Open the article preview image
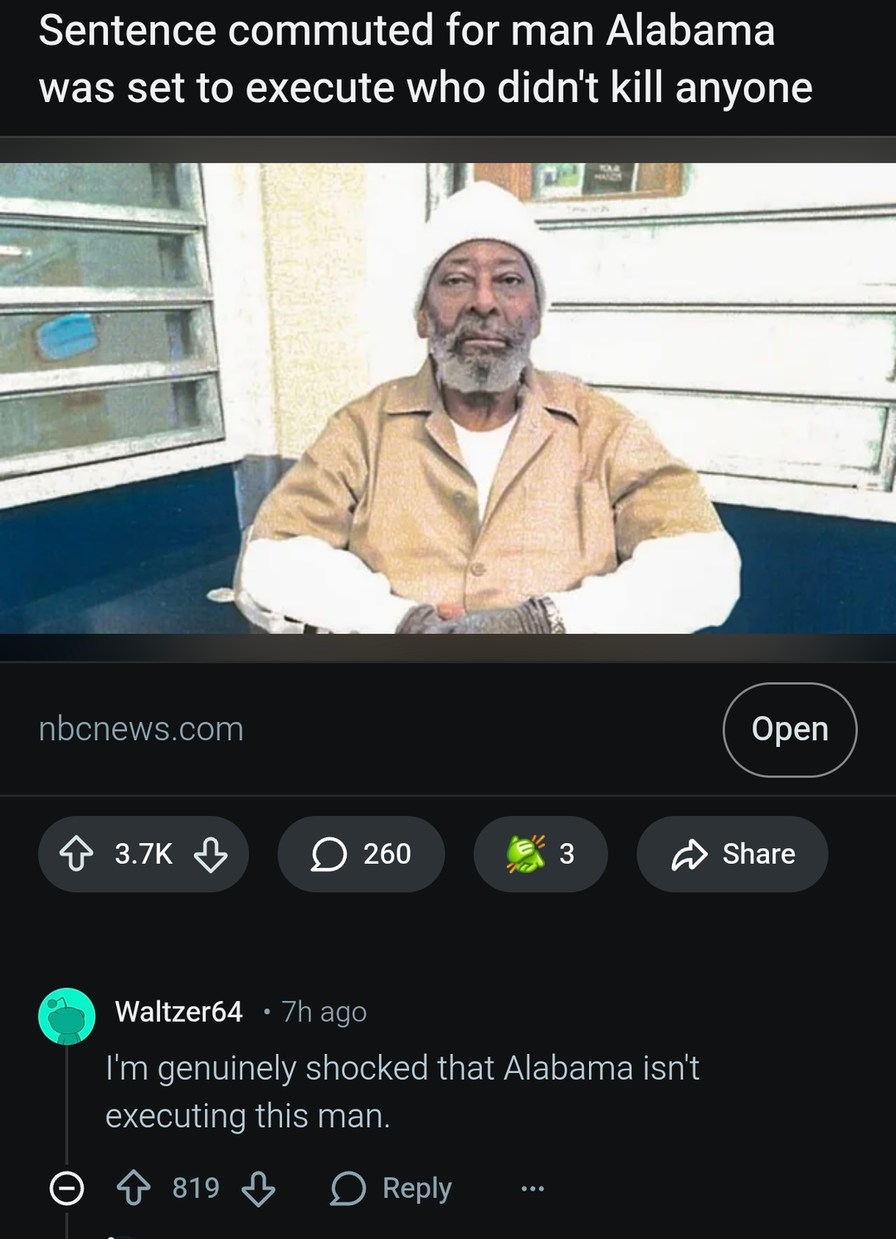 pyautogui.click(x=448, y=398)
